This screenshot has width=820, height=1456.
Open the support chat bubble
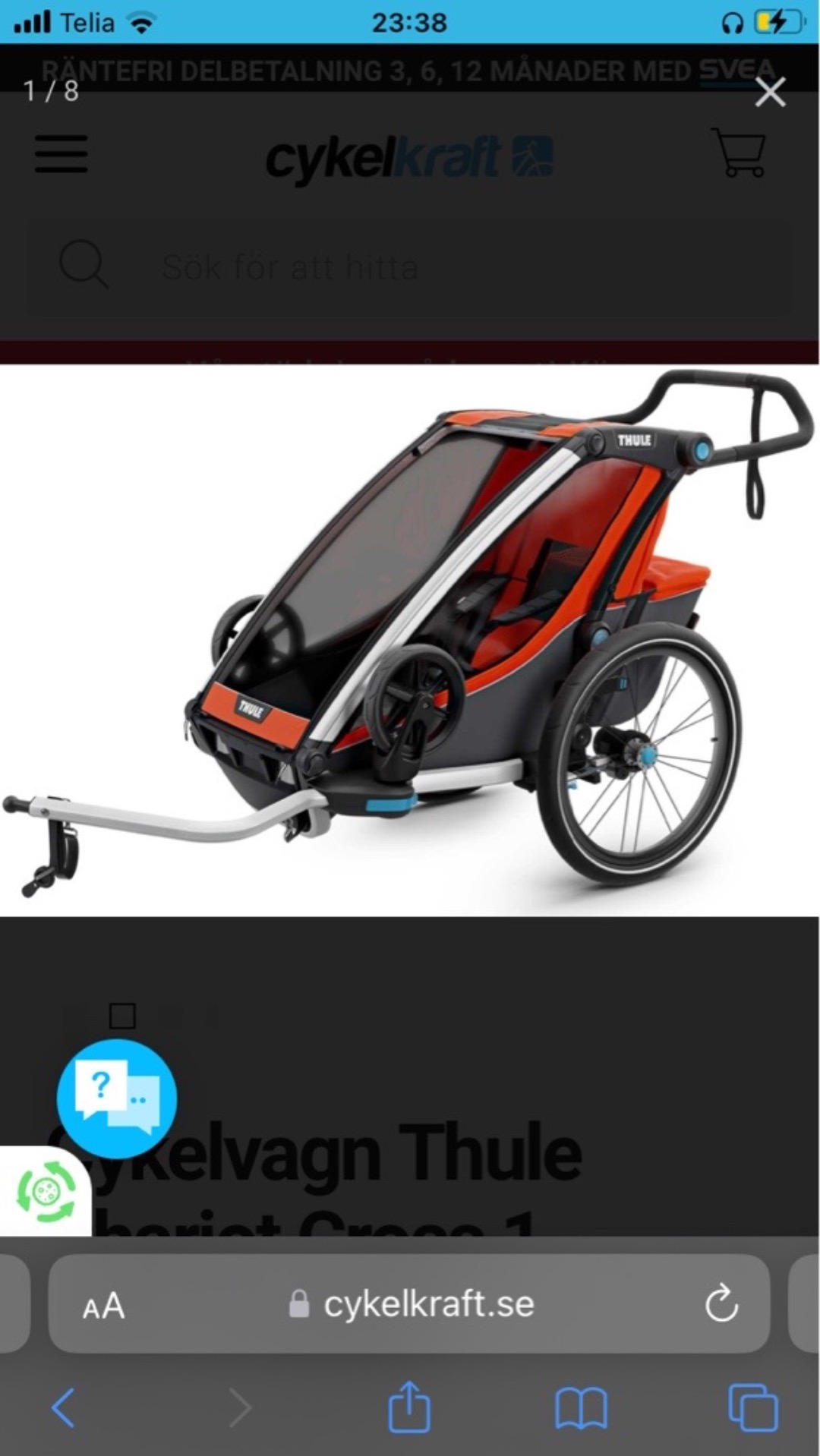click(x=117, y=1098)
